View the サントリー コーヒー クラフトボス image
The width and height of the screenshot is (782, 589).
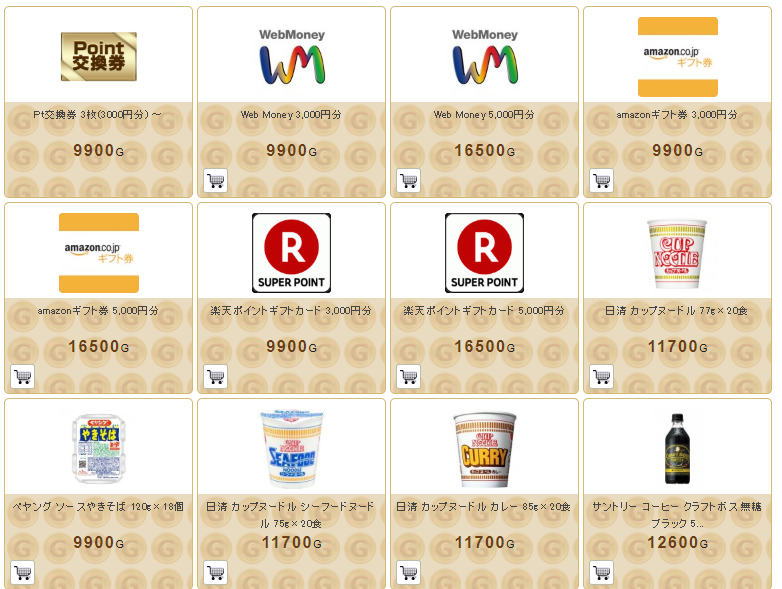click(677, 448)
